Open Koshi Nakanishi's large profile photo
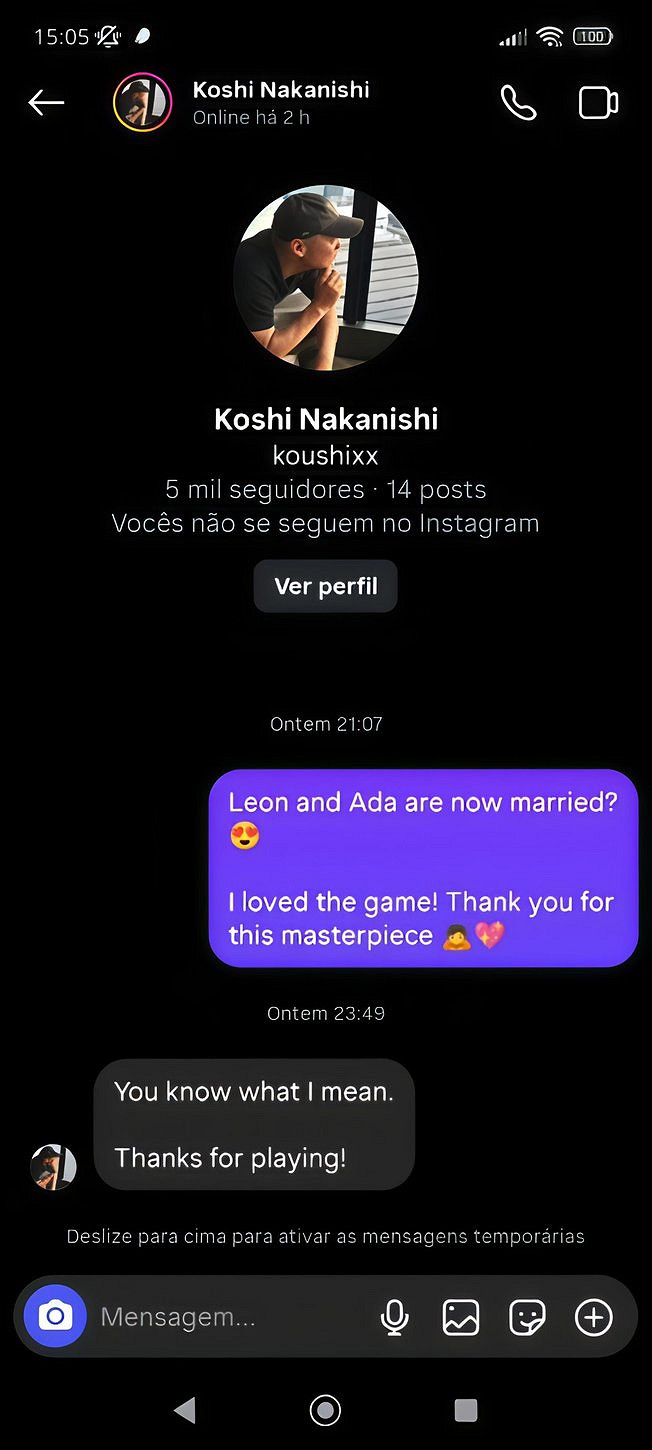Viewport: 652px width, 1450px height. click(x=326, y=278)
